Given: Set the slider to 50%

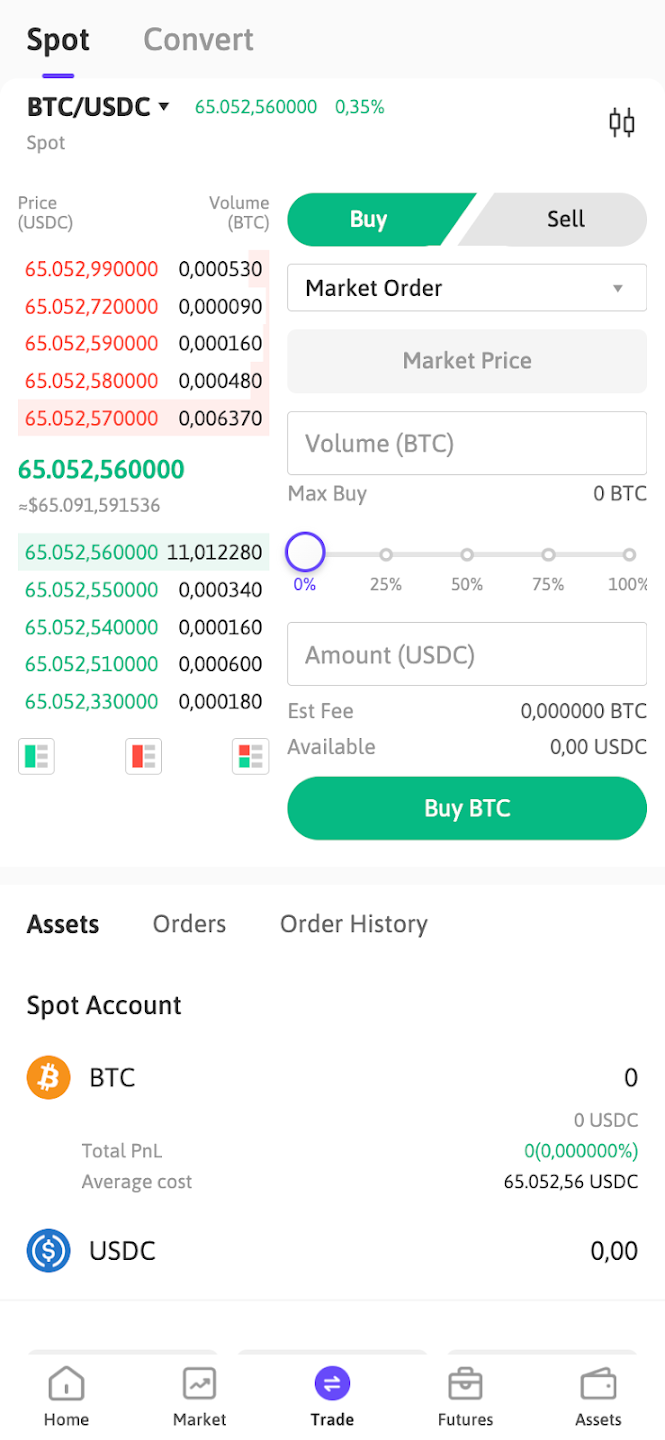Looking at the screenshot, I should 467,554.
